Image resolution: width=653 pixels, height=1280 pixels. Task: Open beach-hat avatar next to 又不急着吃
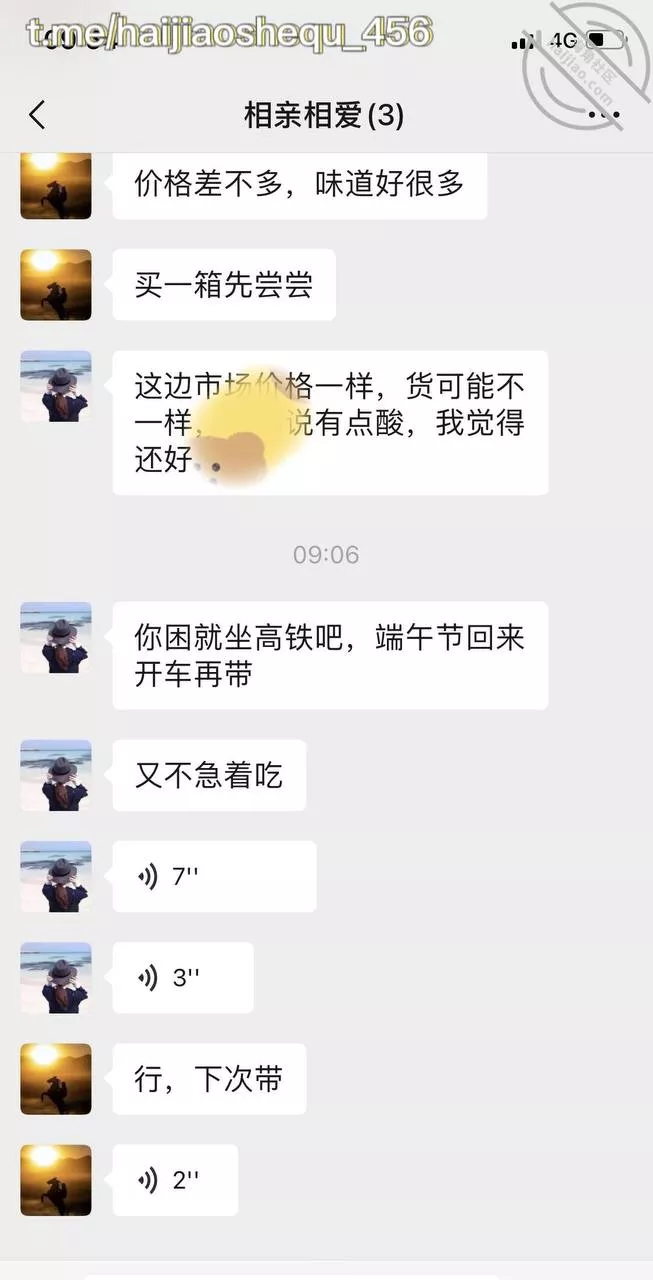click(x=56, y=775)
